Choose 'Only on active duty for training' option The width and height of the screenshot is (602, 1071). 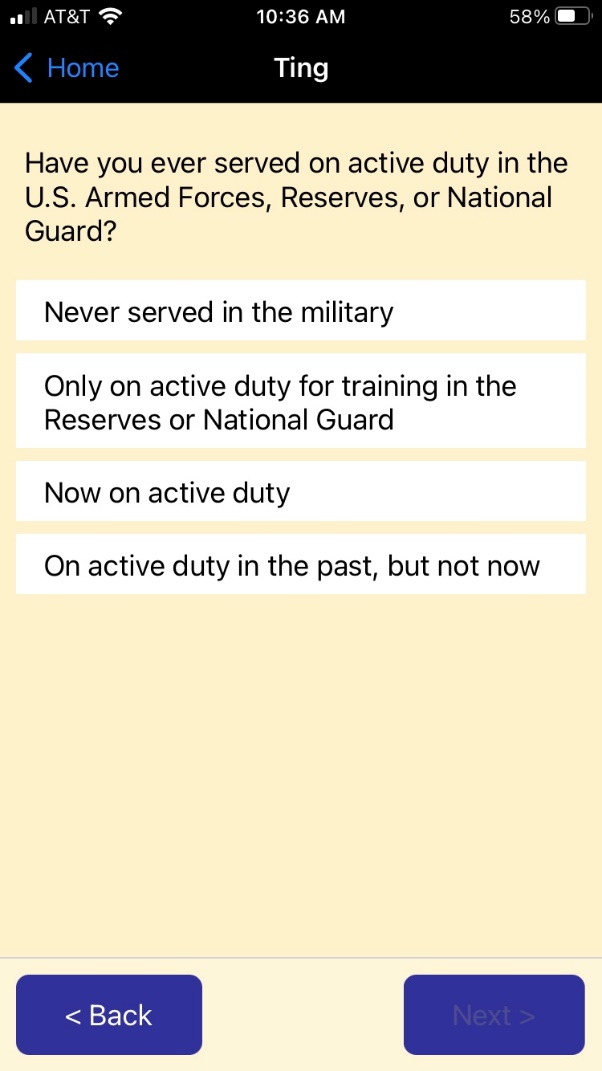300,401
